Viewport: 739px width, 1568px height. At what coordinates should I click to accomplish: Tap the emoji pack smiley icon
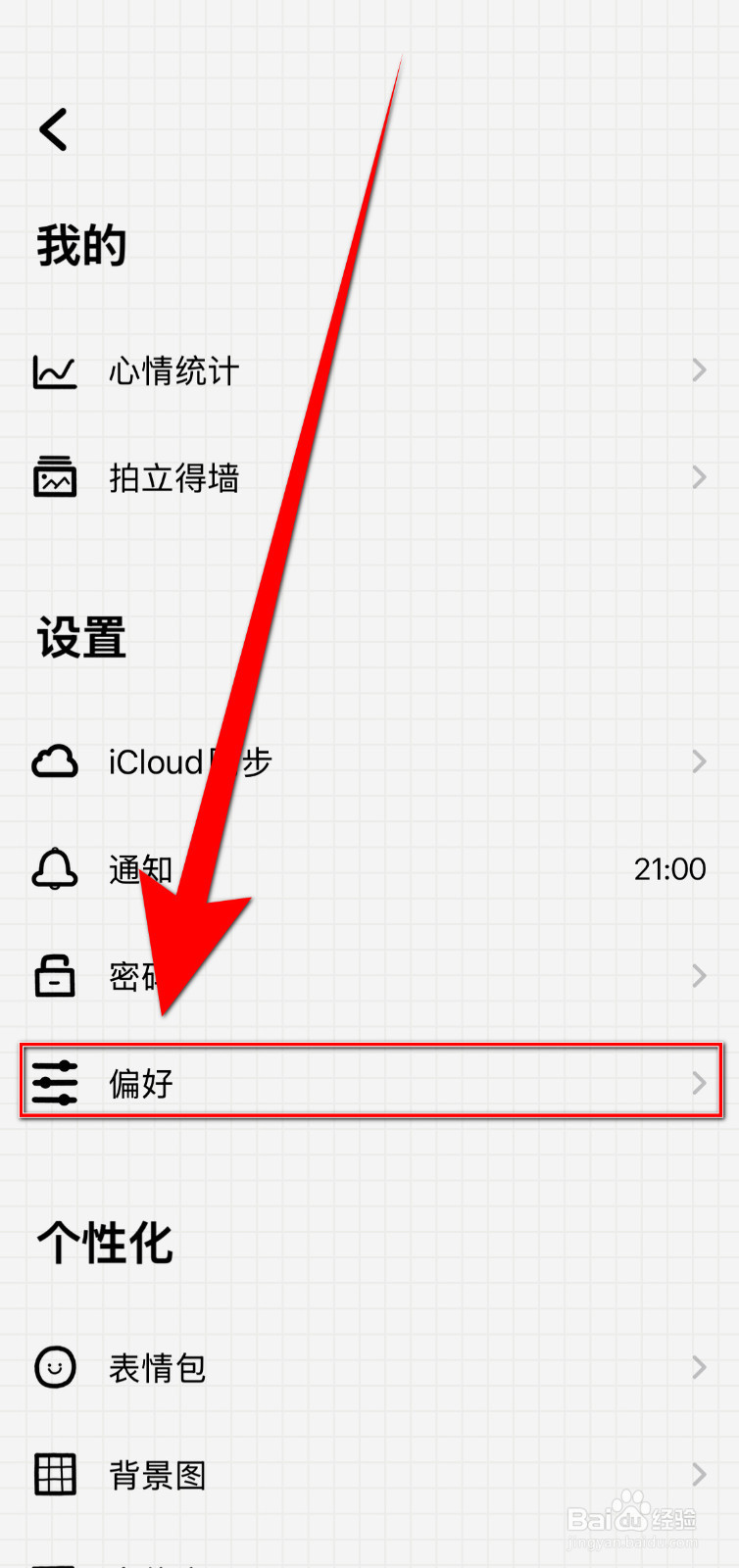55,1367
